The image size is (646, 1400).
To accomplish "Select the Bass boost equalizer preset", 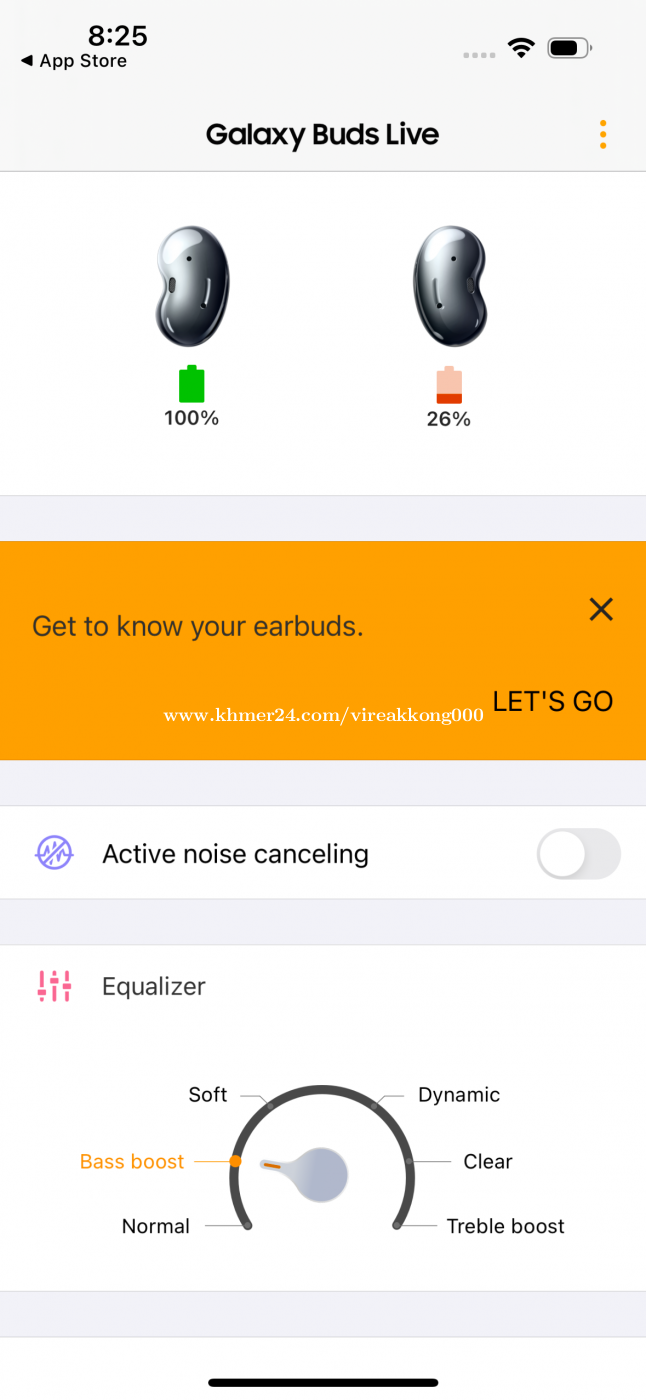I will click(132, 1162).
